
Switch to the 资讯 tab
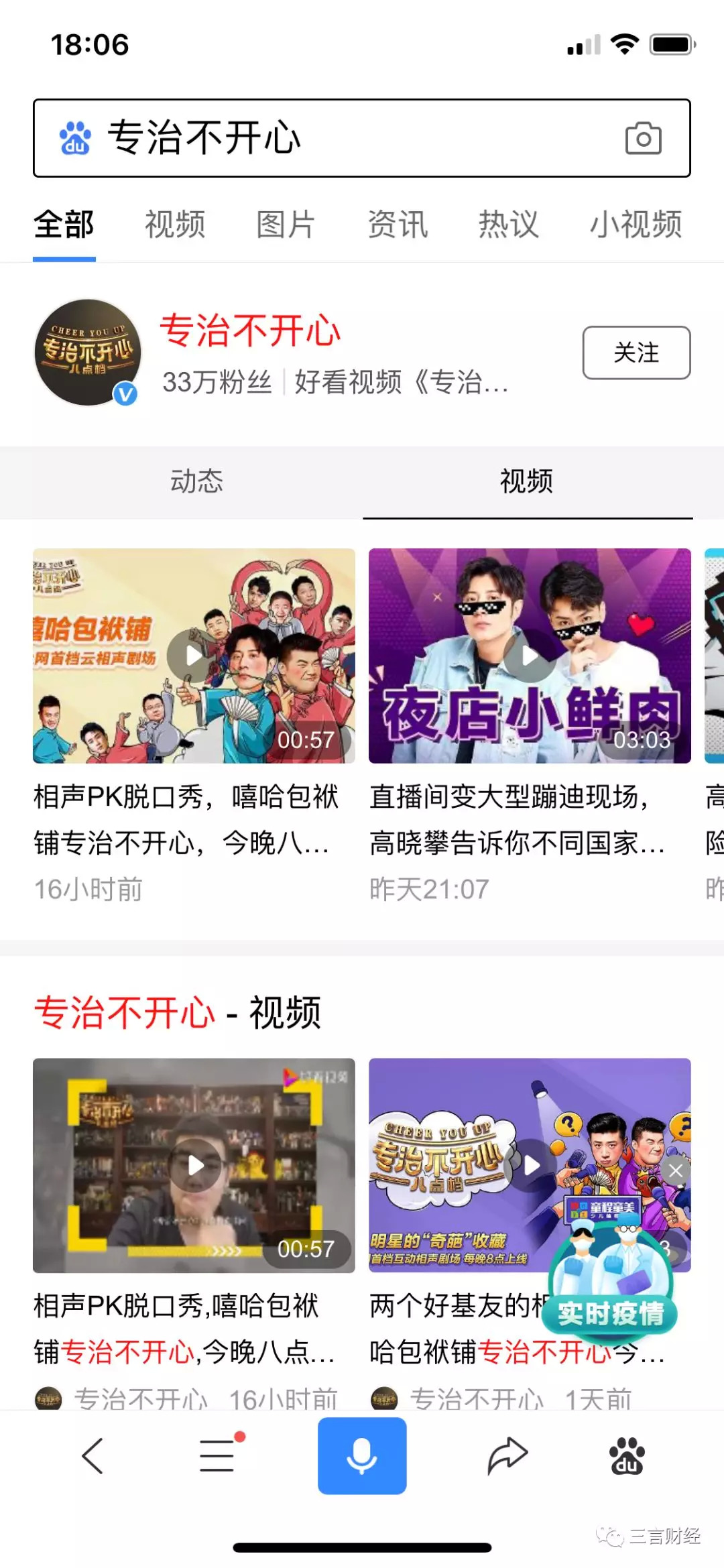tap(398, 224)
